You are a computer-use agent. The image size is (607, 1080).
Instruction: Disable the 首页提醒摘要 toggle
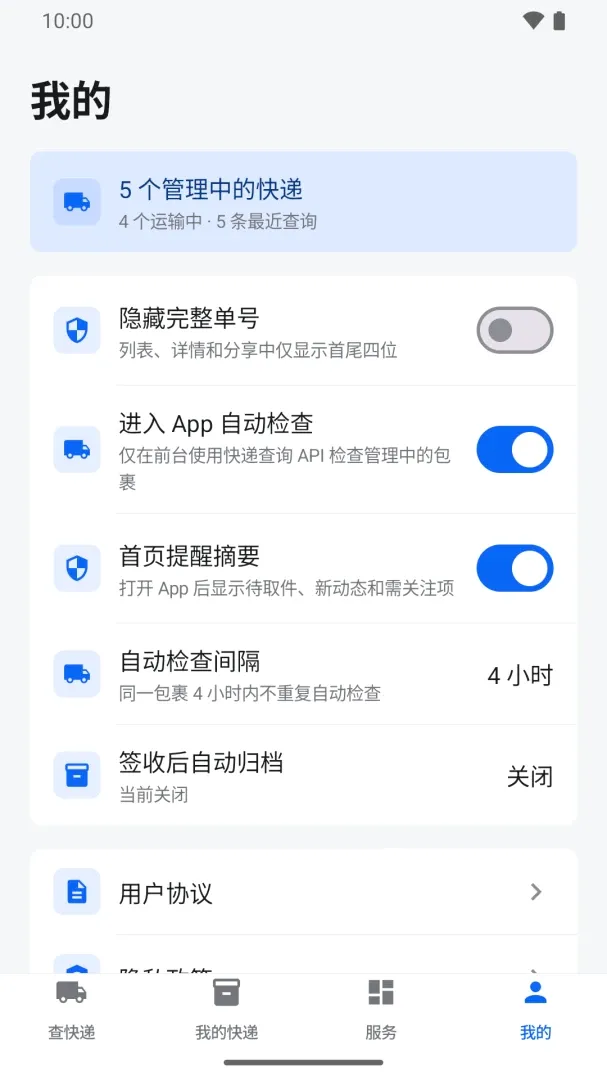[515, 568]
